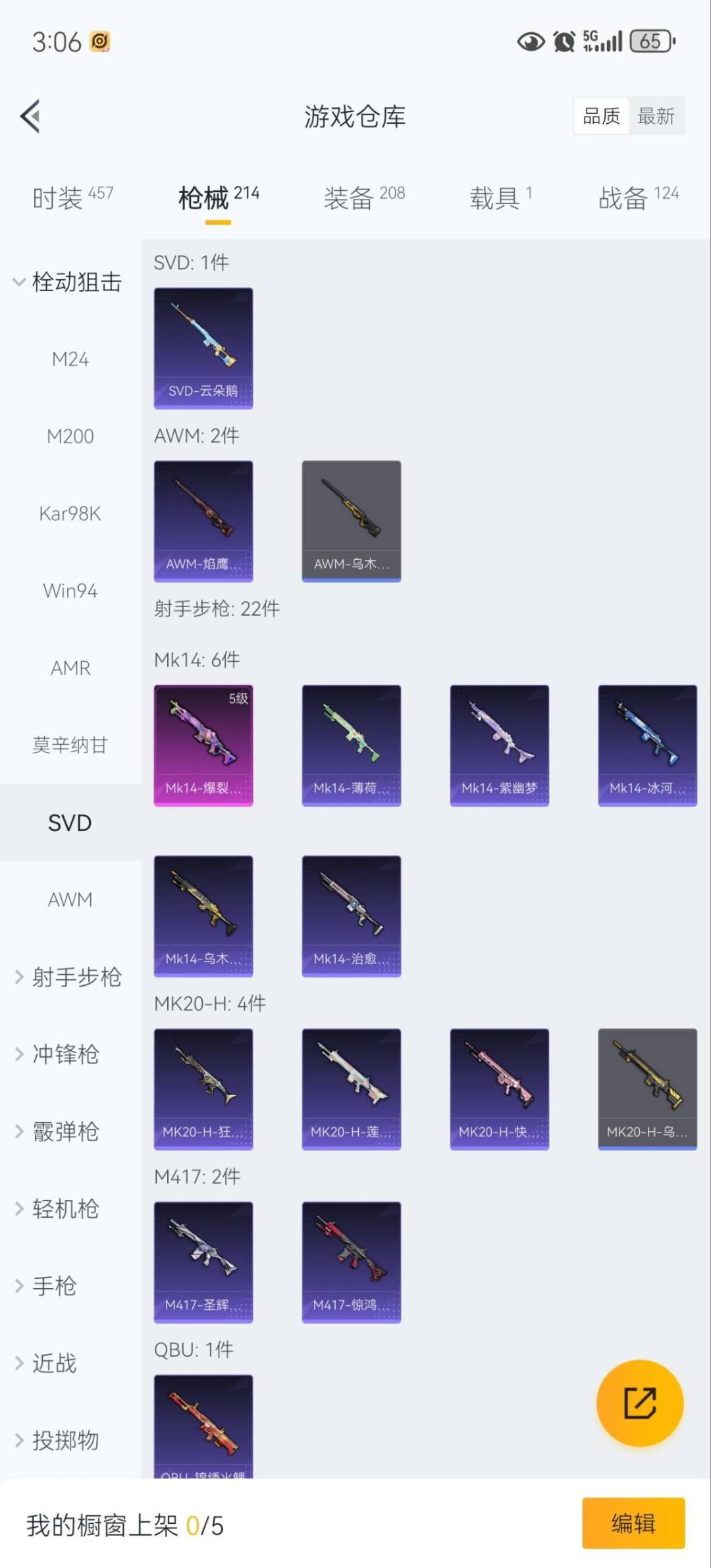Screen dimensions: 711x1568
Task: Open the SVD-云朵鹅 skin thumbnail
Action: pyautogui.click(x=203, y=348)
